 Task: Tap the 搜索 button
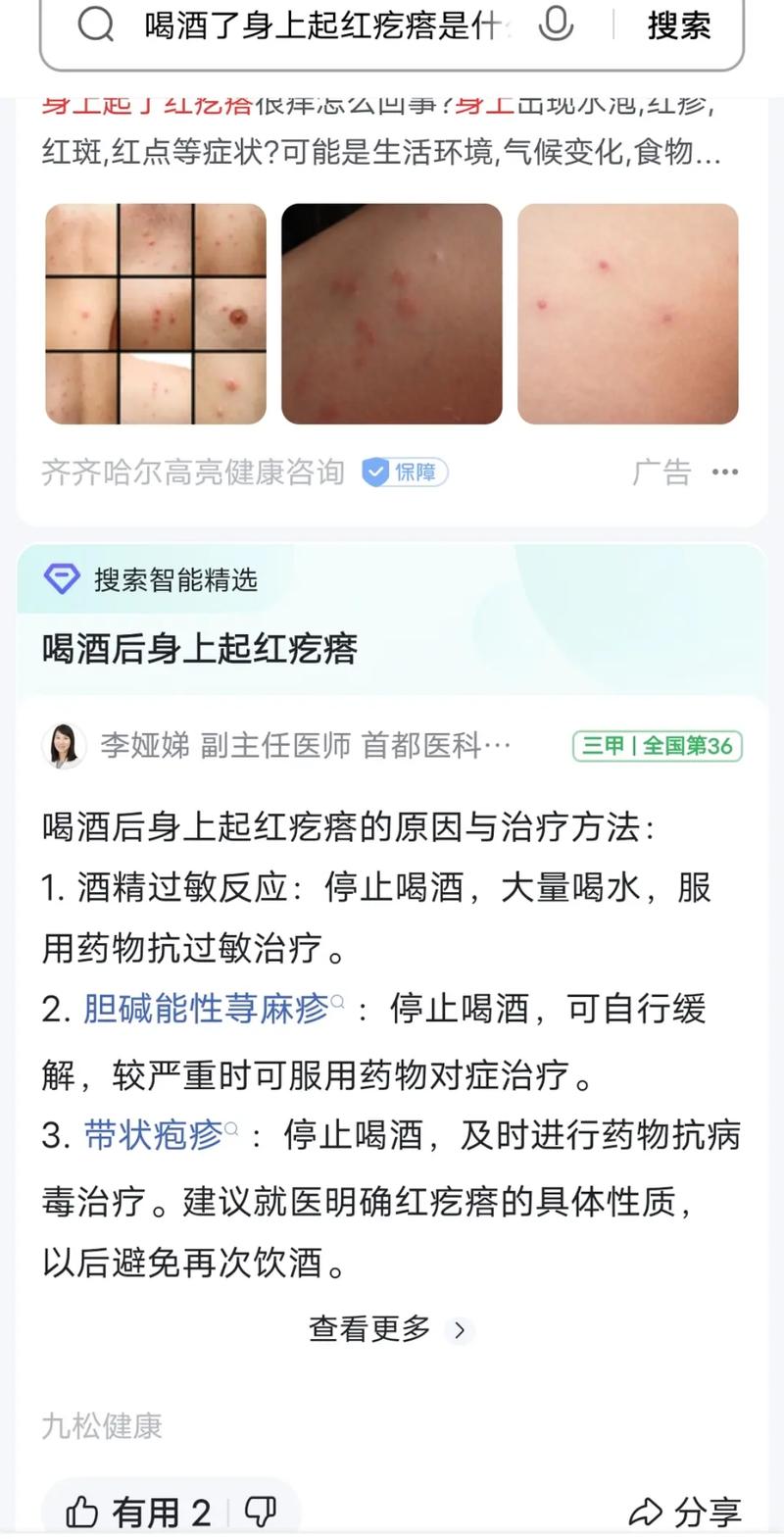tap(678, 25)
